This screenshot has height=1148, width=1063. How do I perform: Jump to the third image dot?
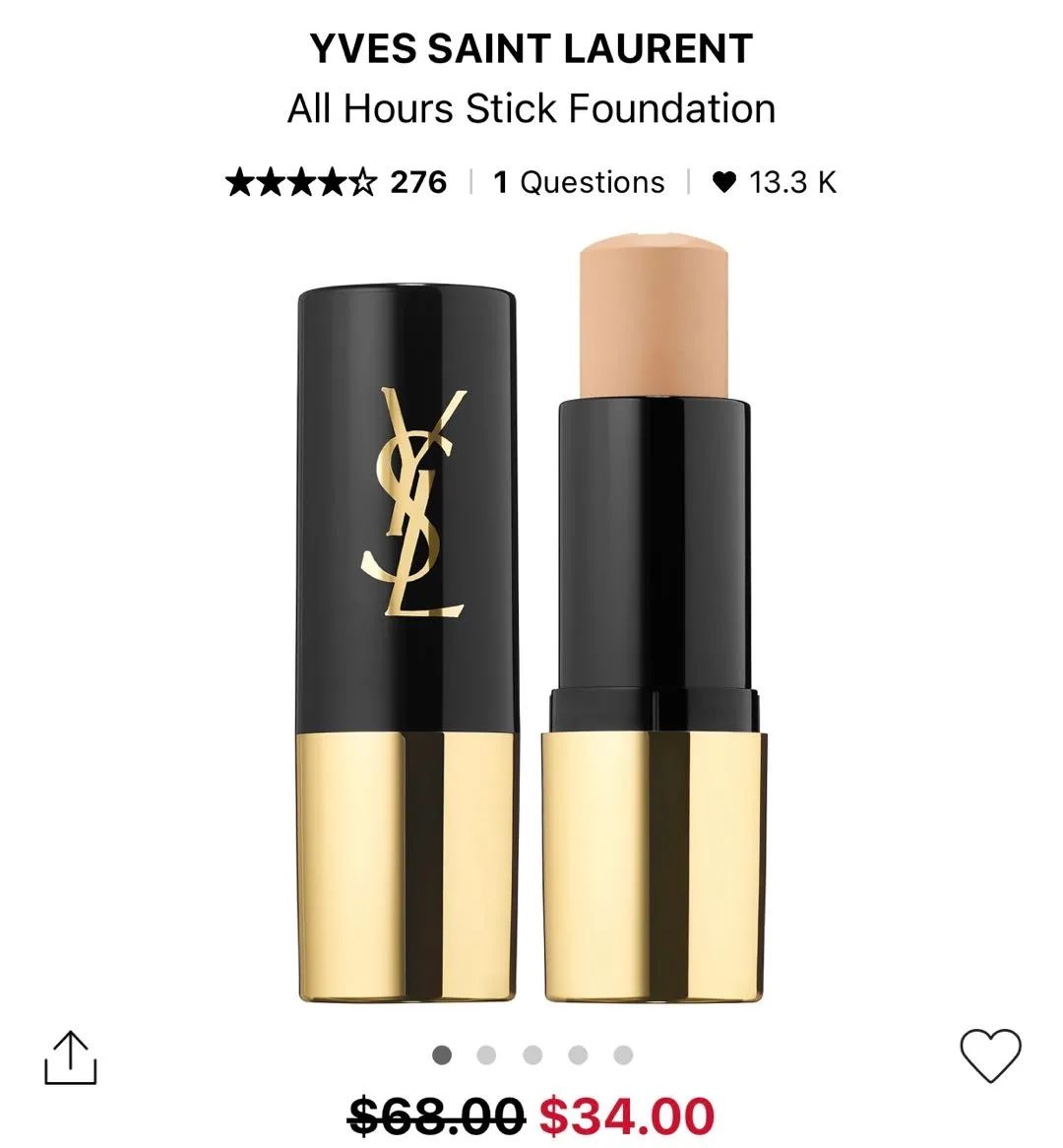pos(532,1055)
